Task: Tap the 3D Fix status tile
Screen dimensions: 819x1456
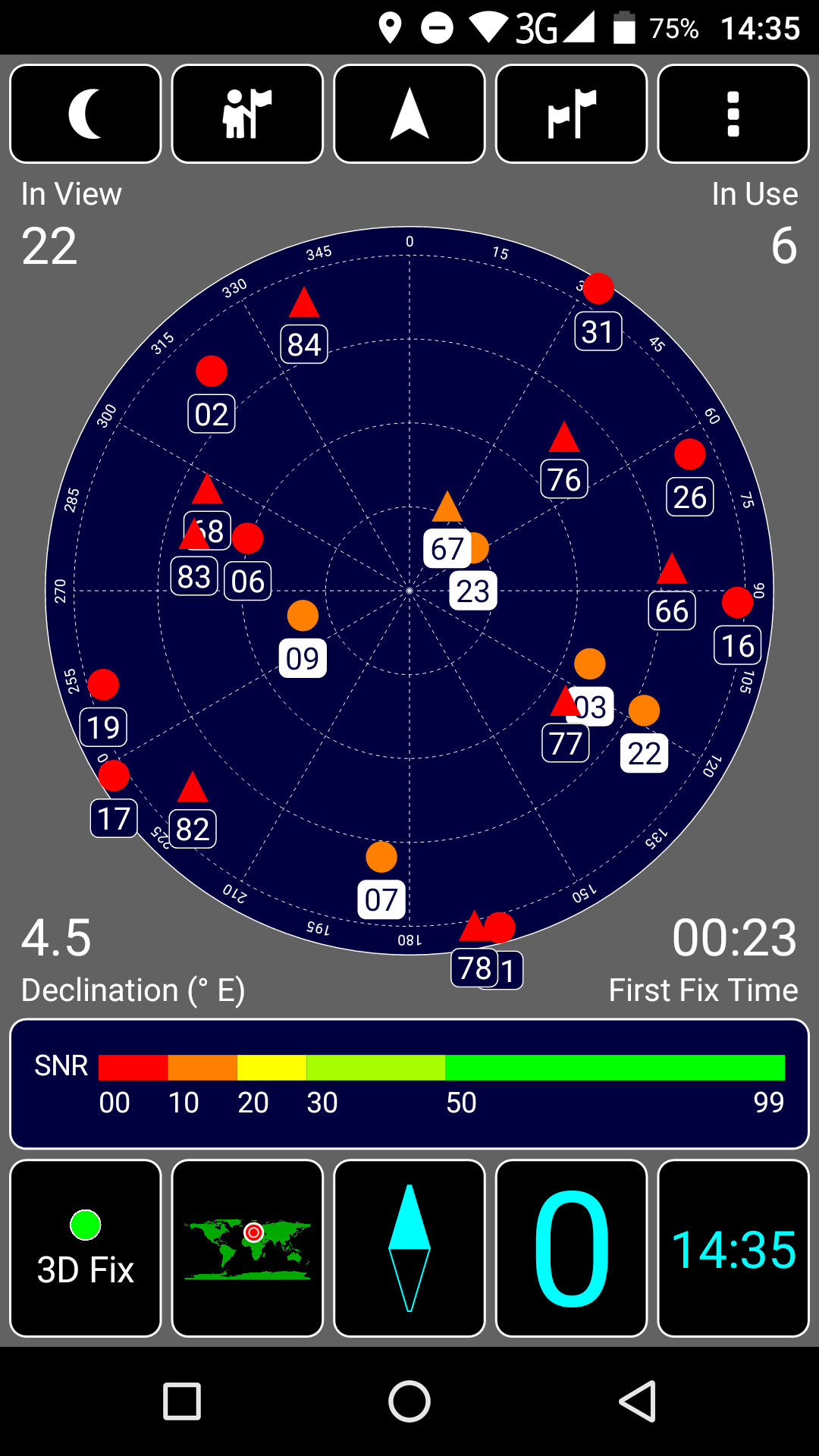Action: click(x=86, y=1248)
